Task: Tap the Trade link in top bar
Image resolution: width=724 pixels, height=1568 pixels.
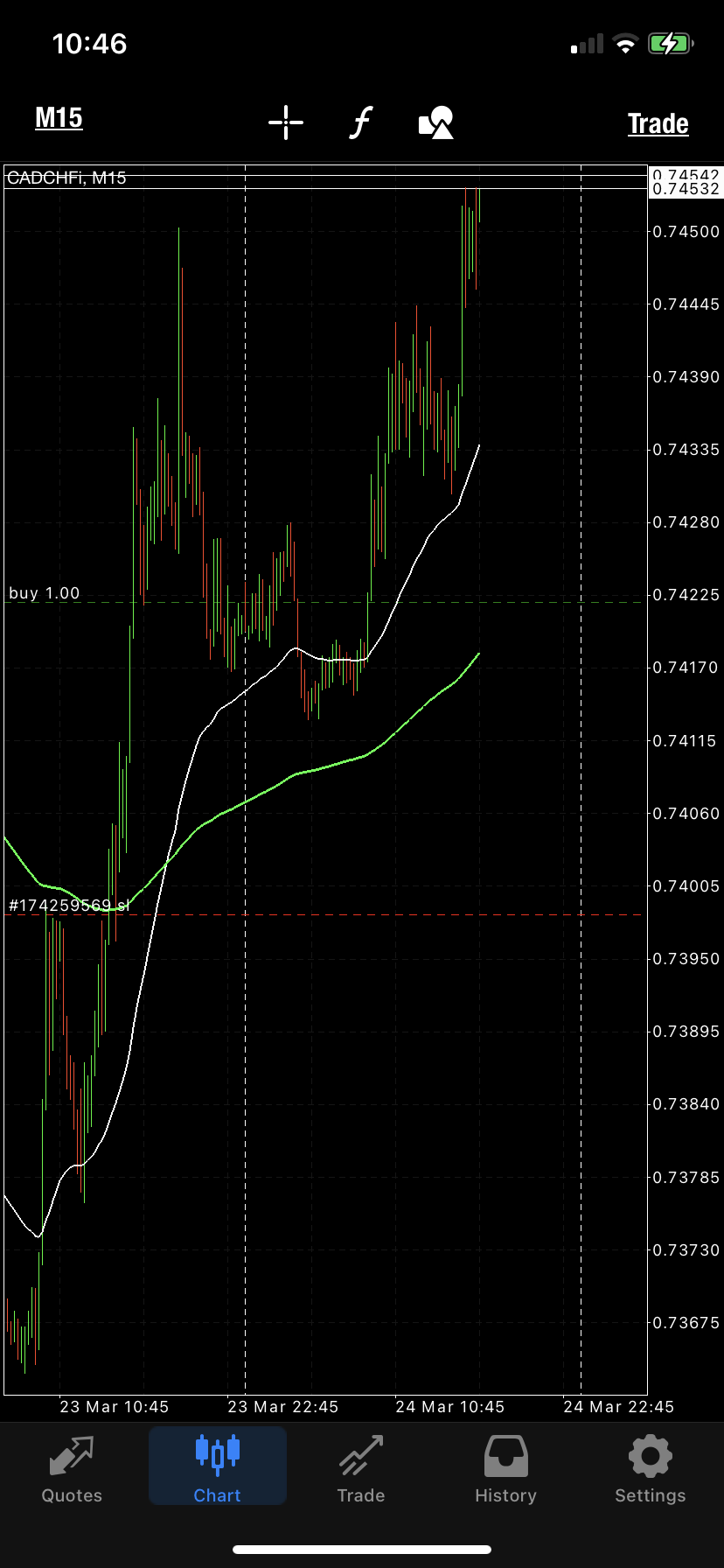Action: click(658, 123)
